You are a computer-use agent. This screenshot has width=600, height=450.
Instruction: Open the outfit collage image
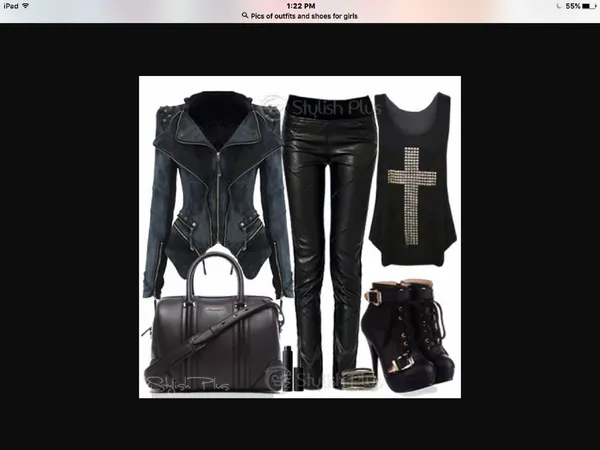tap(300, 237)
